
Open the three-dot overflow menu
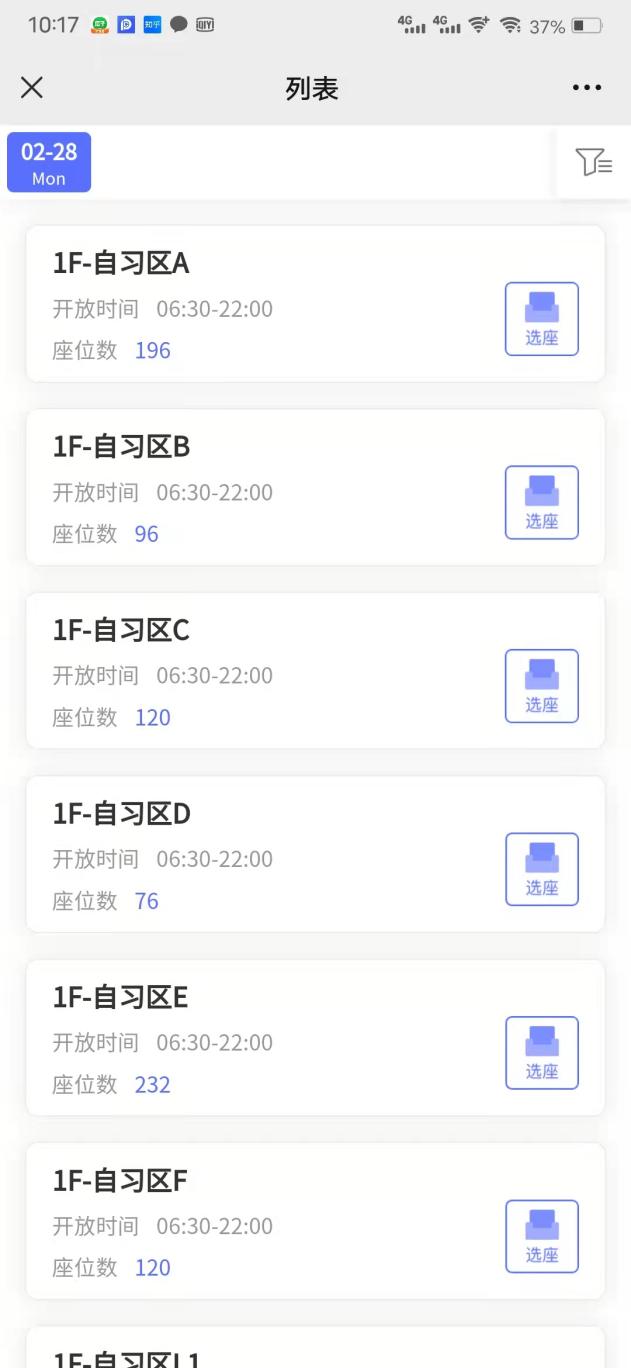coord(587,88)
